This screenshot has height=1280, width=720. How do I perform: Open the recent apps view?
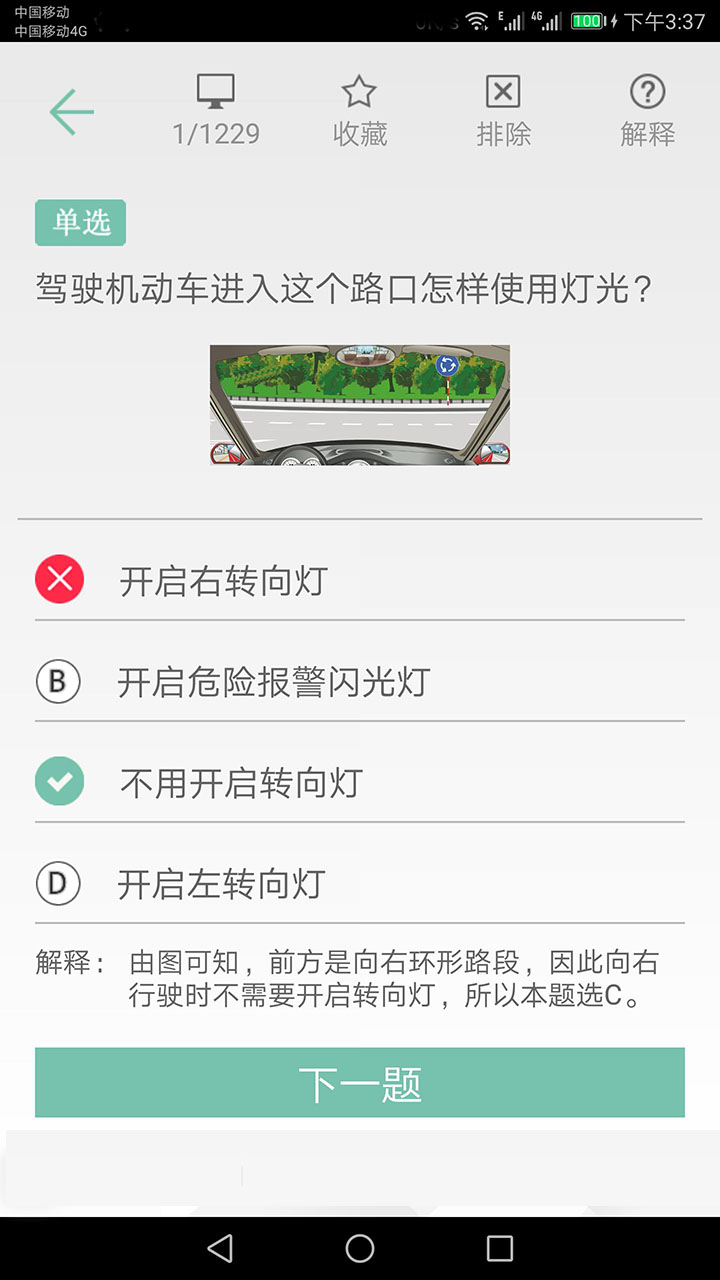[499, 1248]
